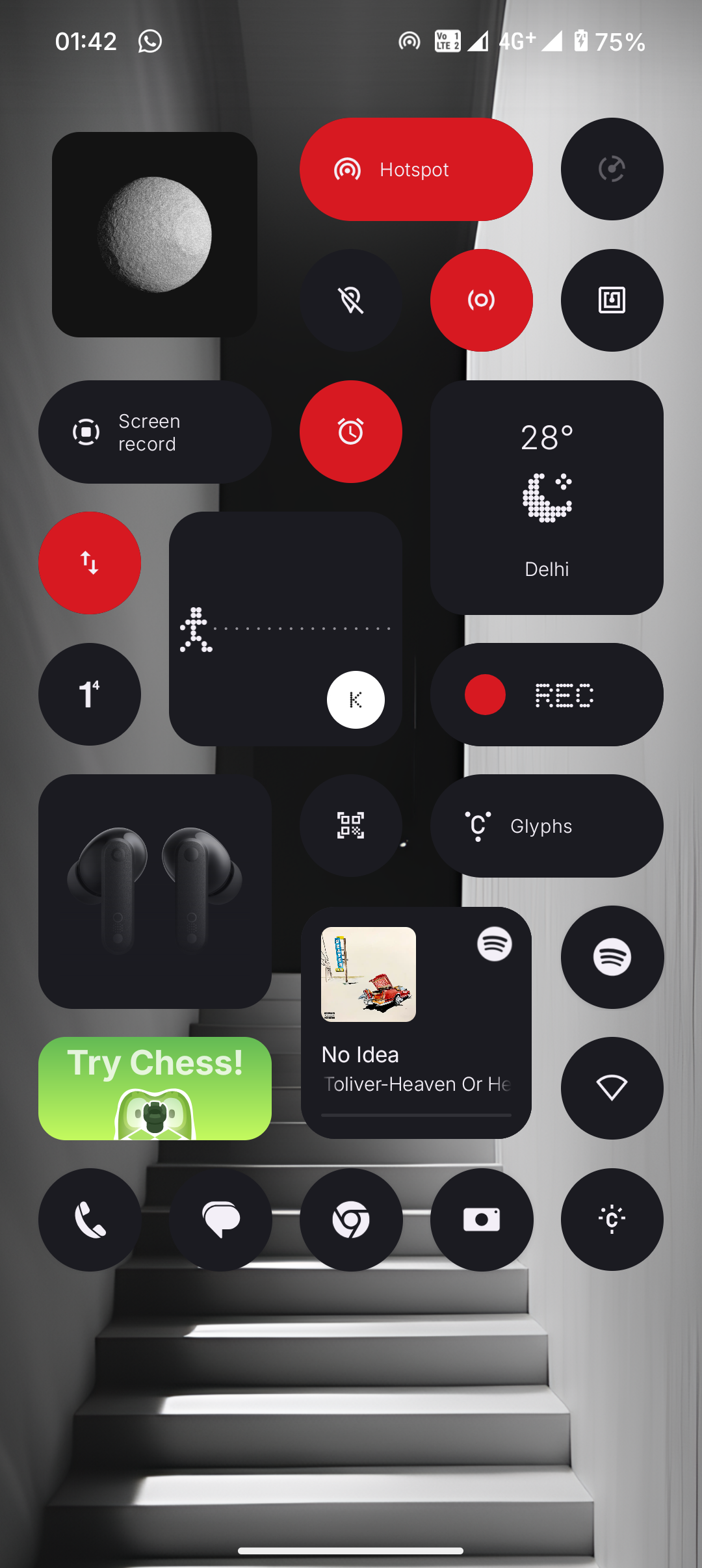Start the REC recorder widget

pyautogui.click(x=547, y=695)
